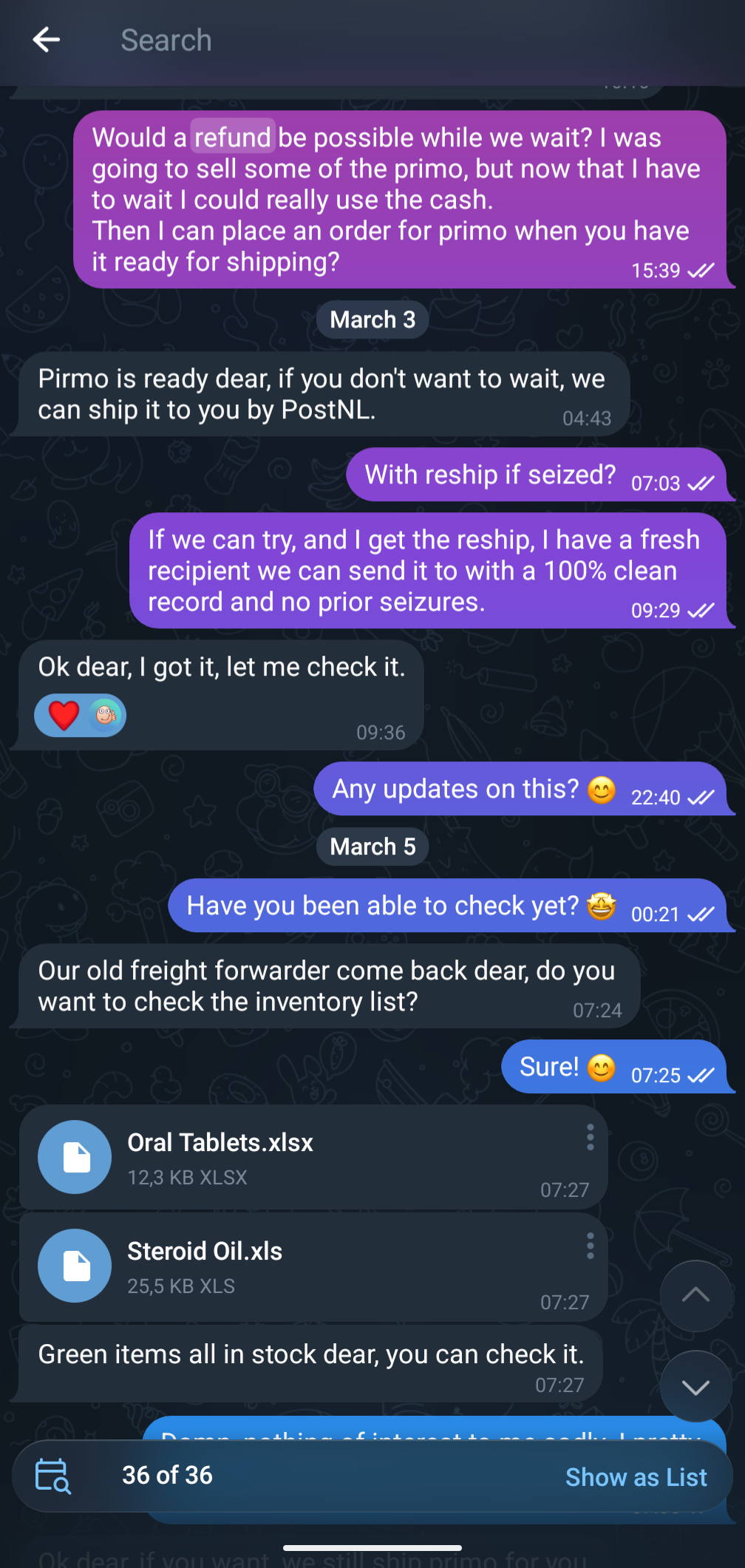Go back from the search view

46,40
